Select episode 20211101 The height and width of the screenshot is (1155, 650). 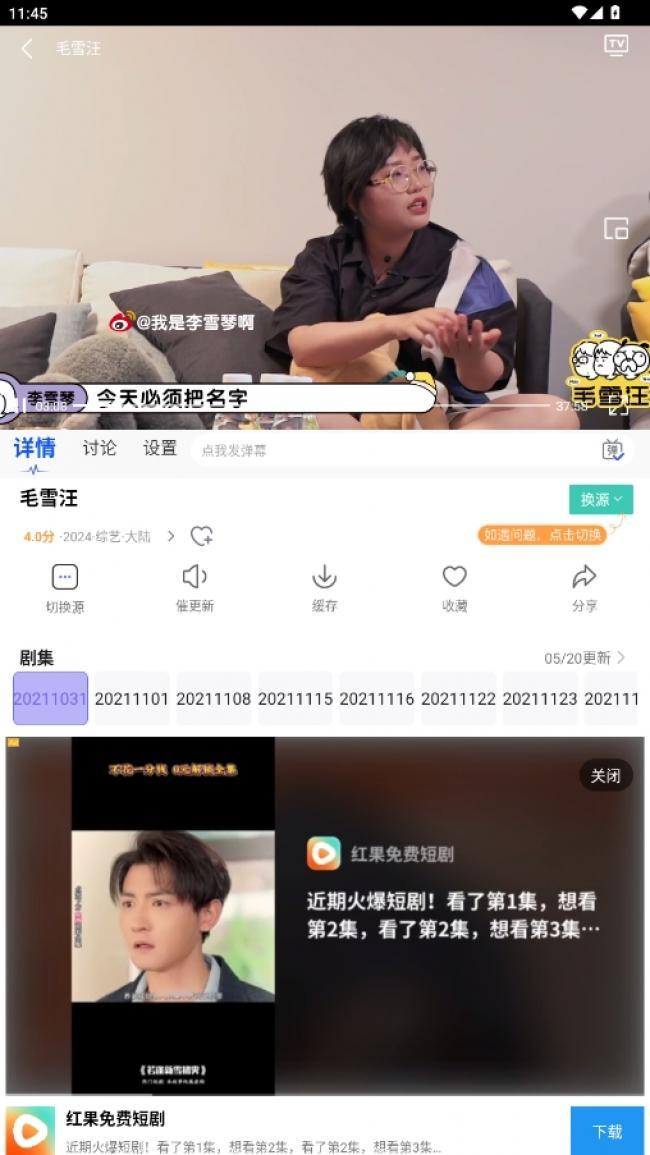click(132, 699)
